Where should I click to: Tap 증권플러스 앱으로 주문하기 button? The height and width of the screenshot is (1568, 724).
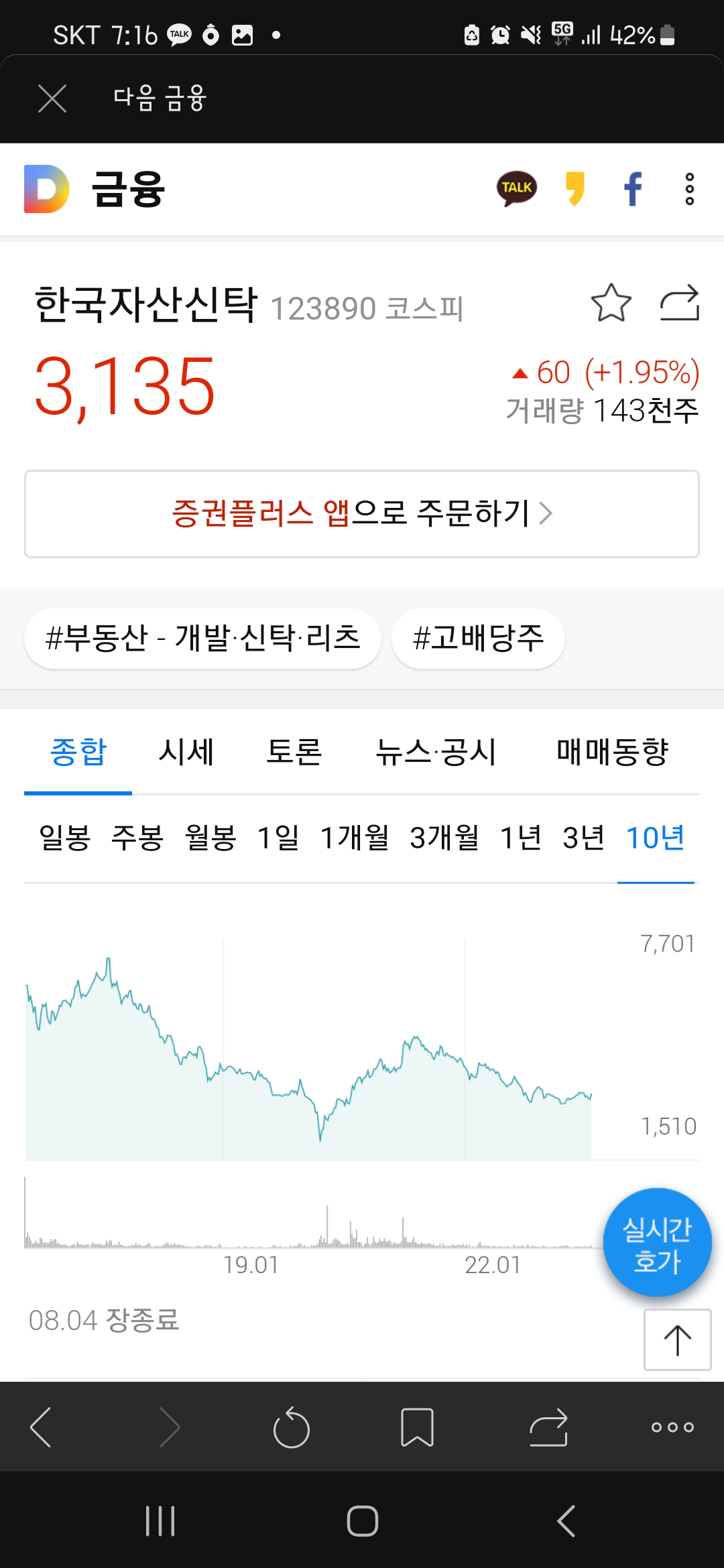coord(362,514)
